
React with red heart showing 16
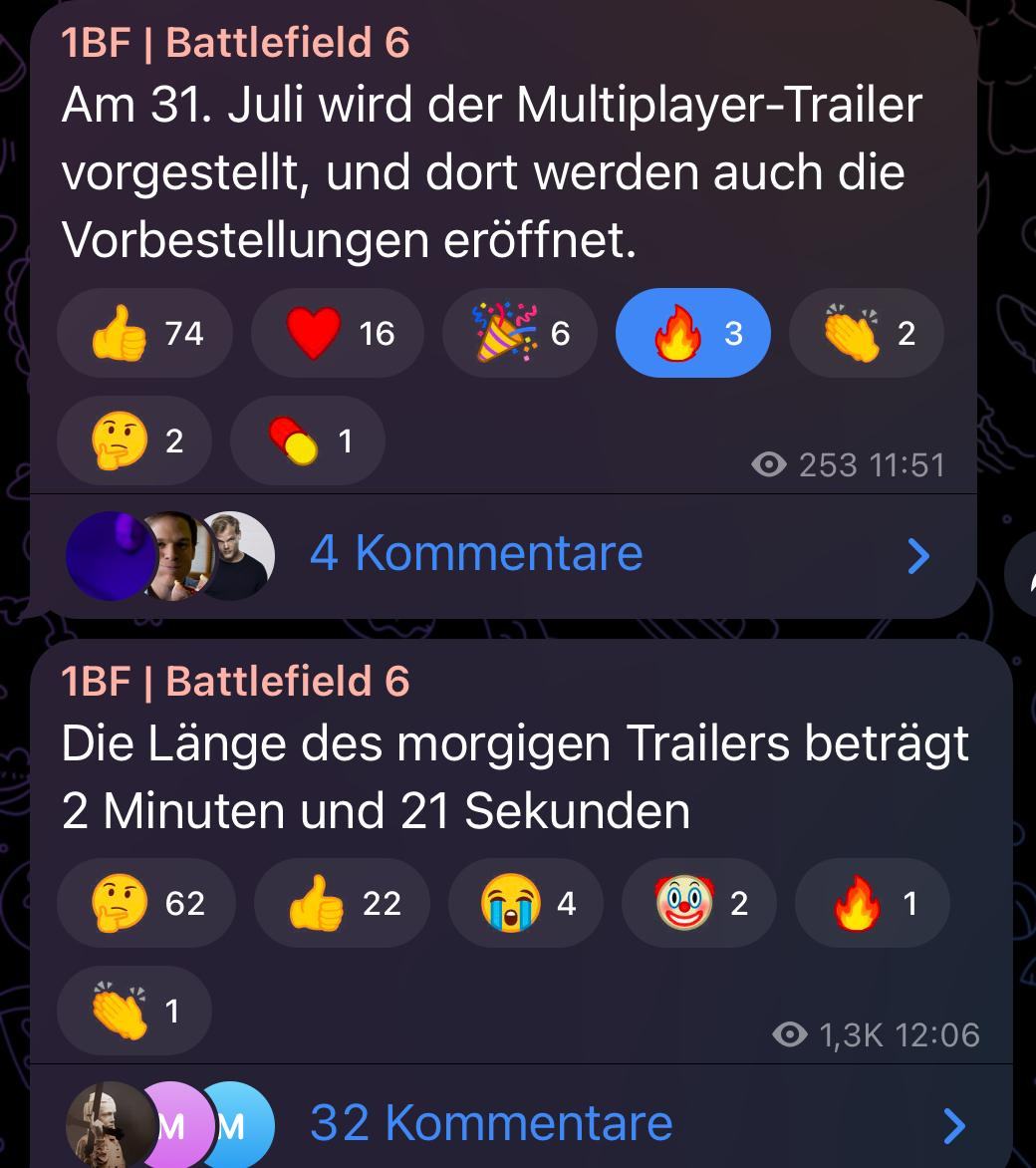coord(338,333)
